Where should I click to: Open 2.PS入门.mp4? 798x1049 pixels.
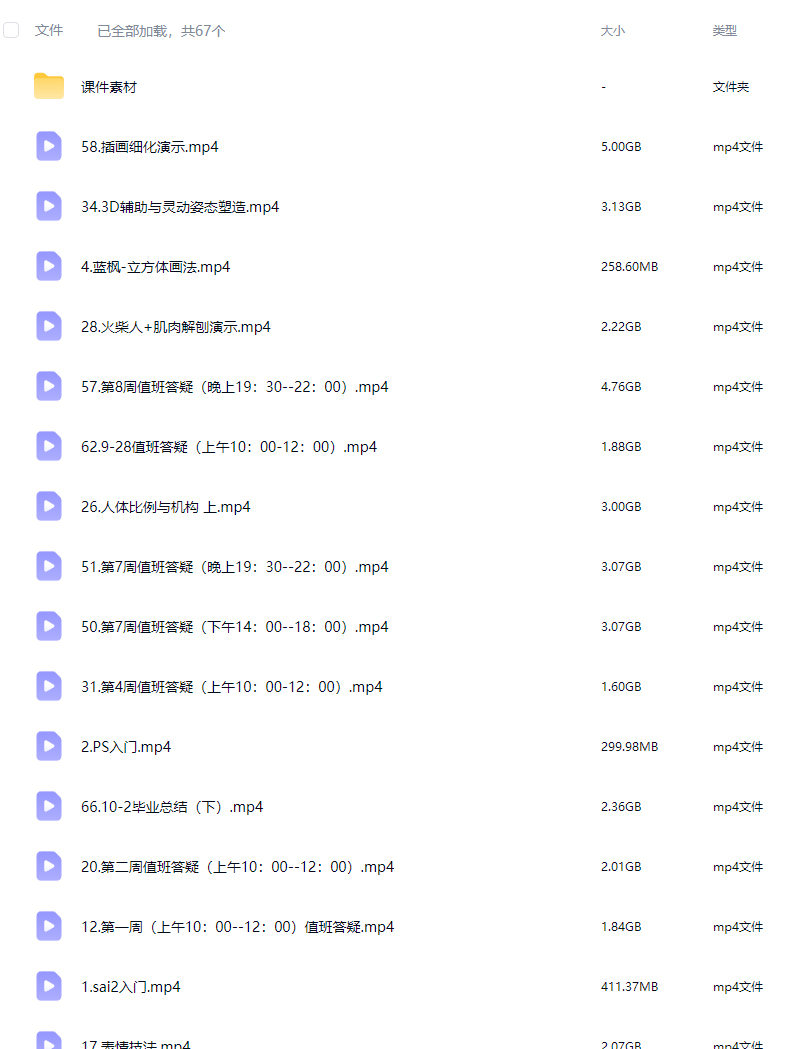click(x=125, y=747)
